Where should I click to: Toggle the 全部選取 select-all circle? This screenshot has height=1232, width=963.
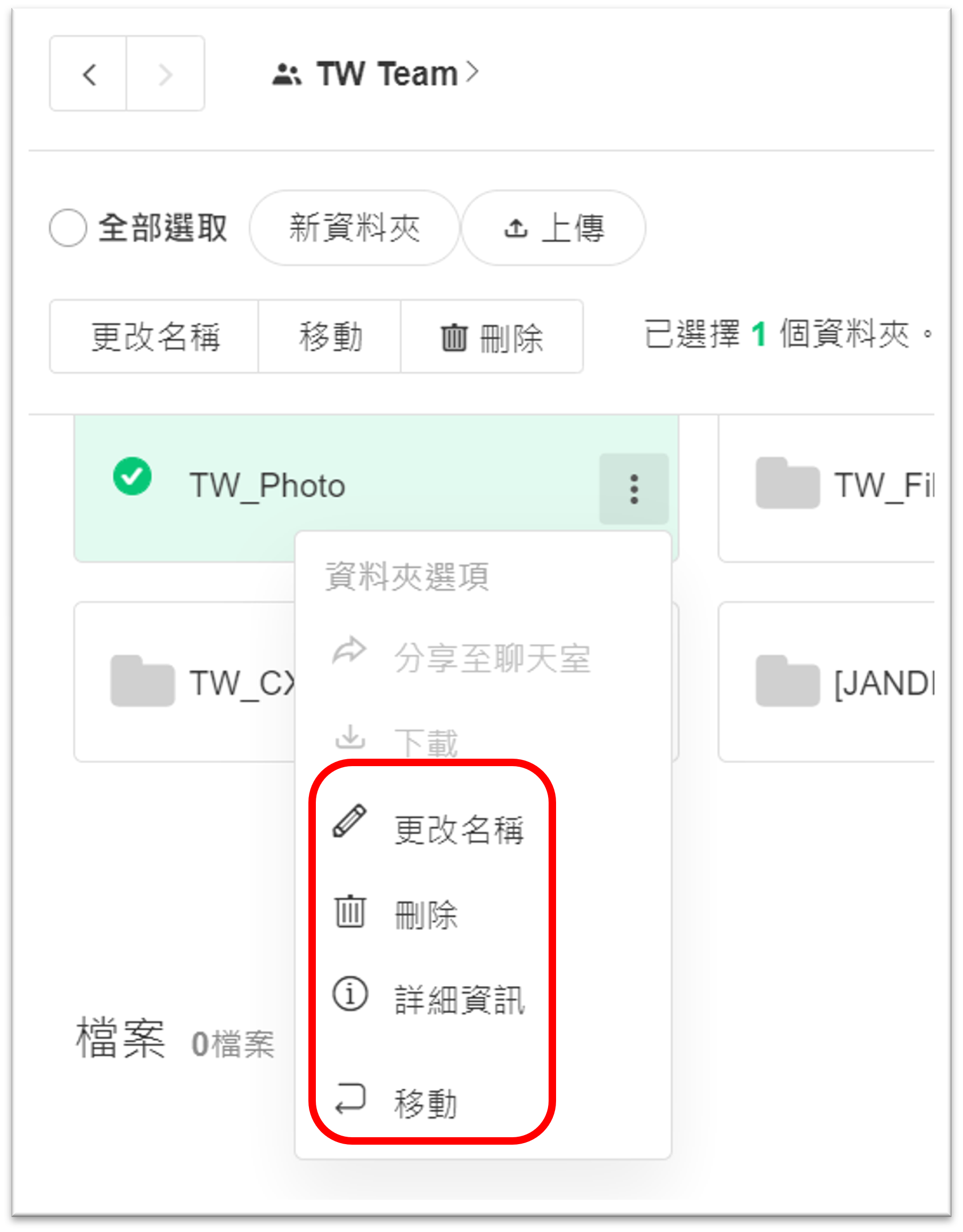pyautogui.click(x=68, y=228)
